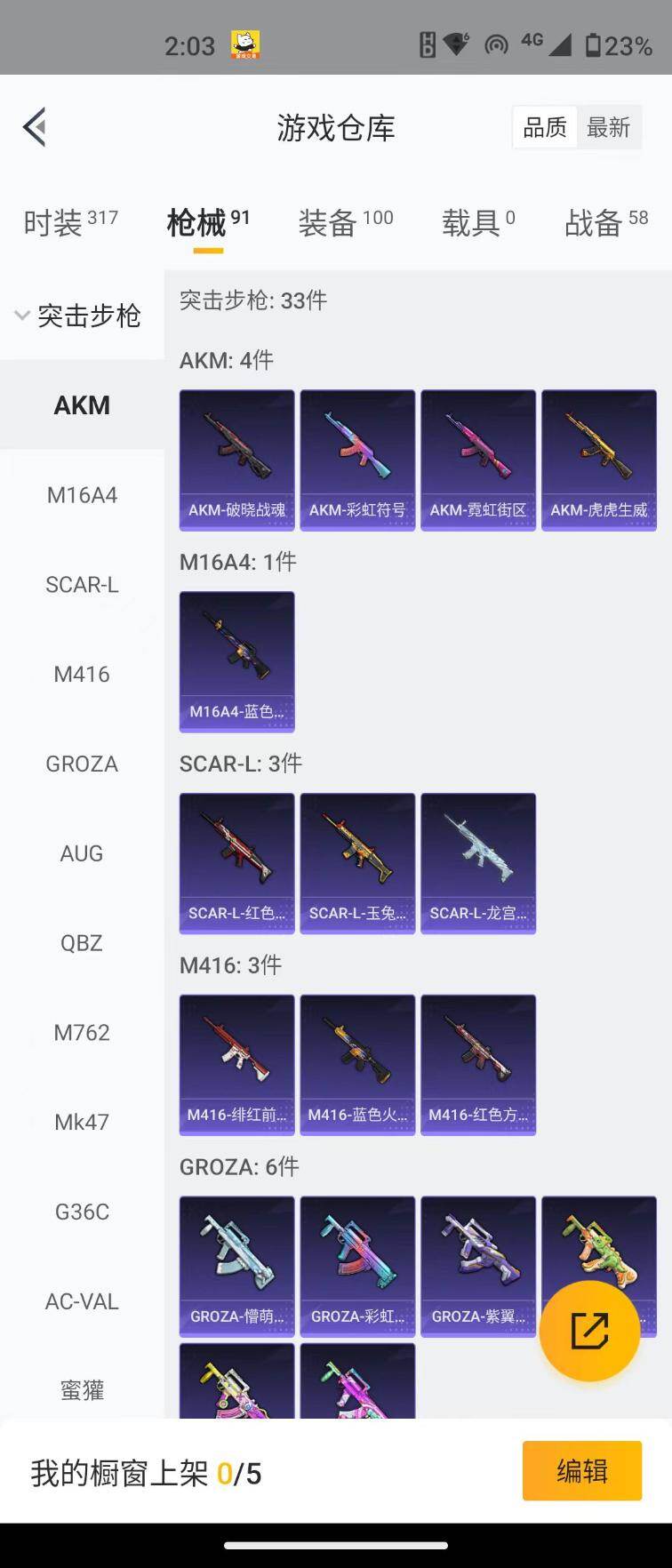Viewport: 672px width, 1568px height.
Task: Open the 装备 tab
Action: pos(345,222)
